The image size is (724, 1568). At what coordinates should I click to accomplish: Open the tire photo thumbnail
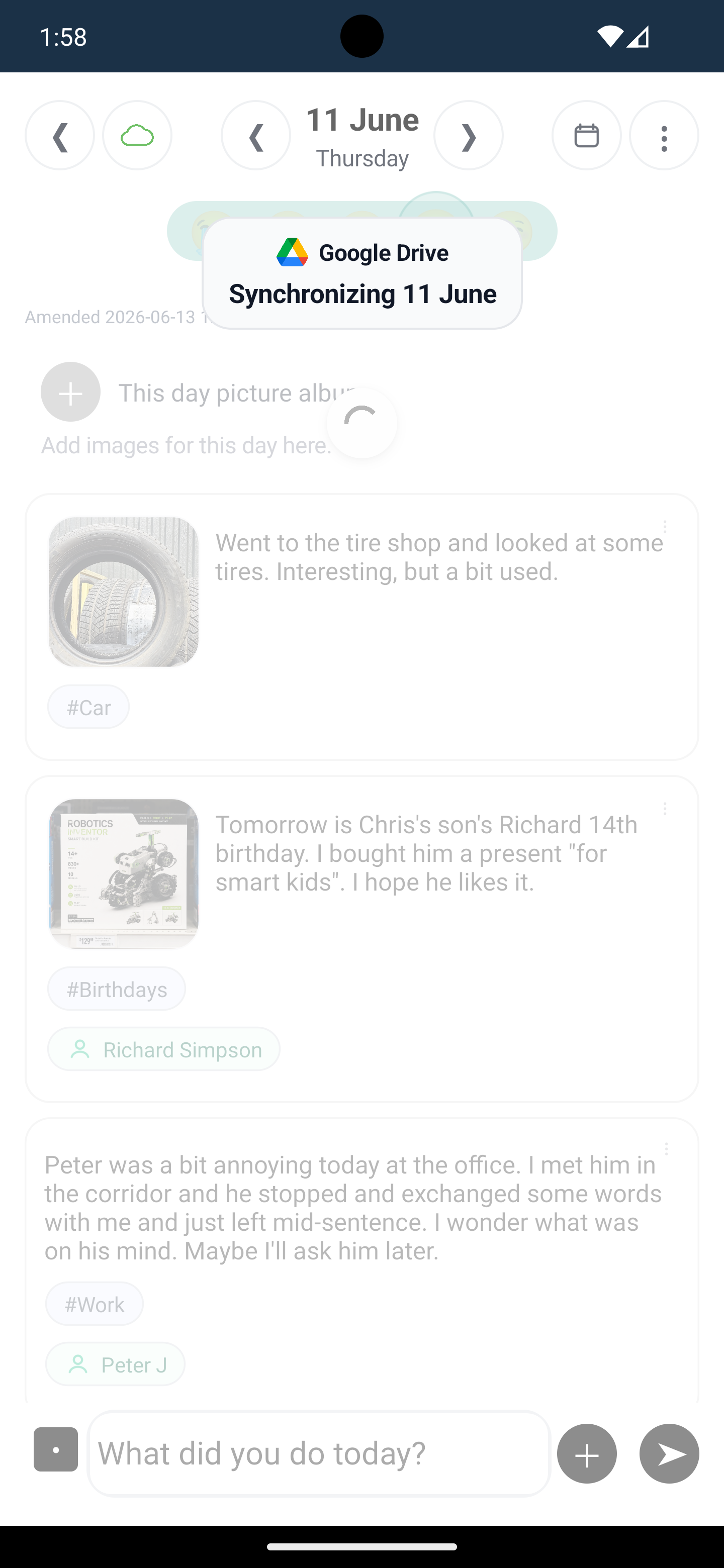(x=124, y=592)
